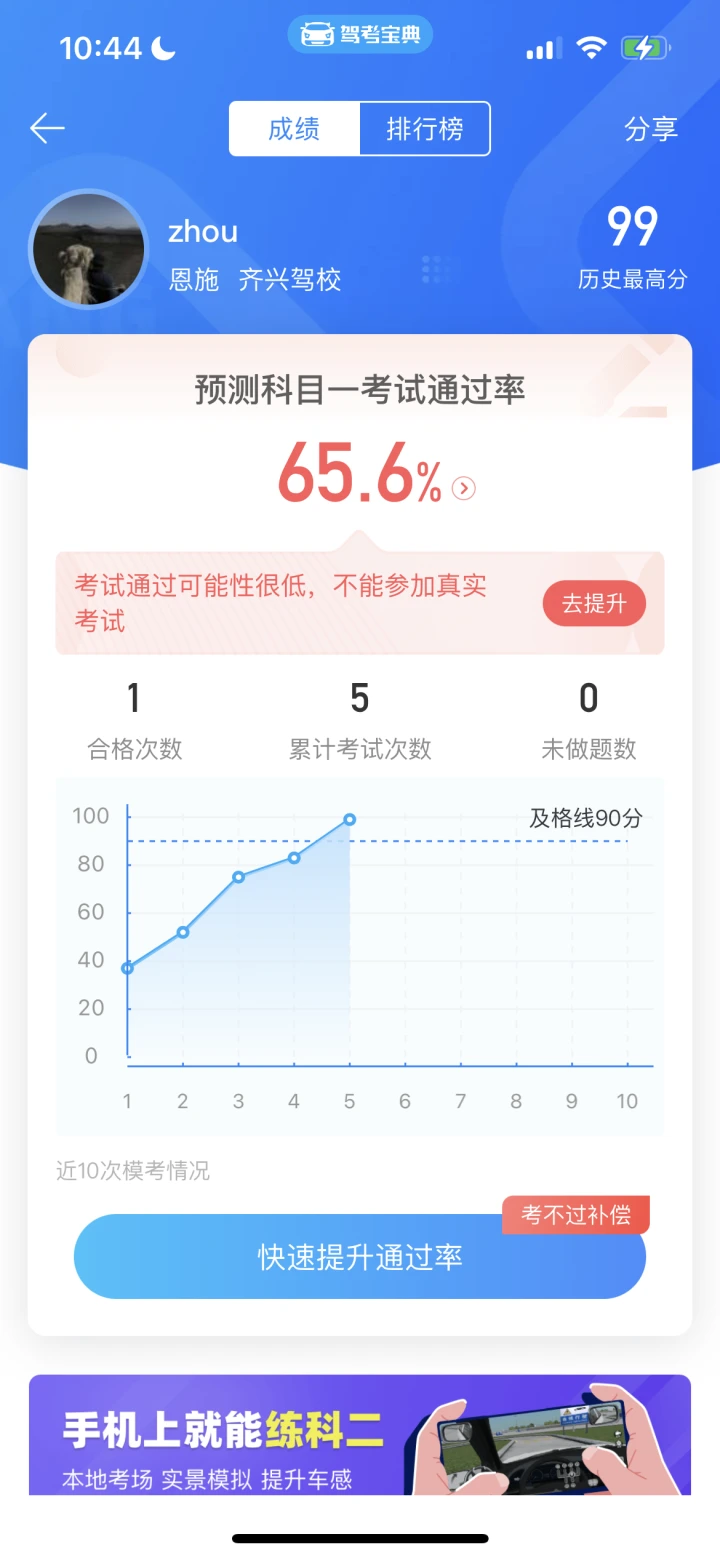
Task: Open the 手机上就能练科二 banner
Action: tap(360, 1435)
